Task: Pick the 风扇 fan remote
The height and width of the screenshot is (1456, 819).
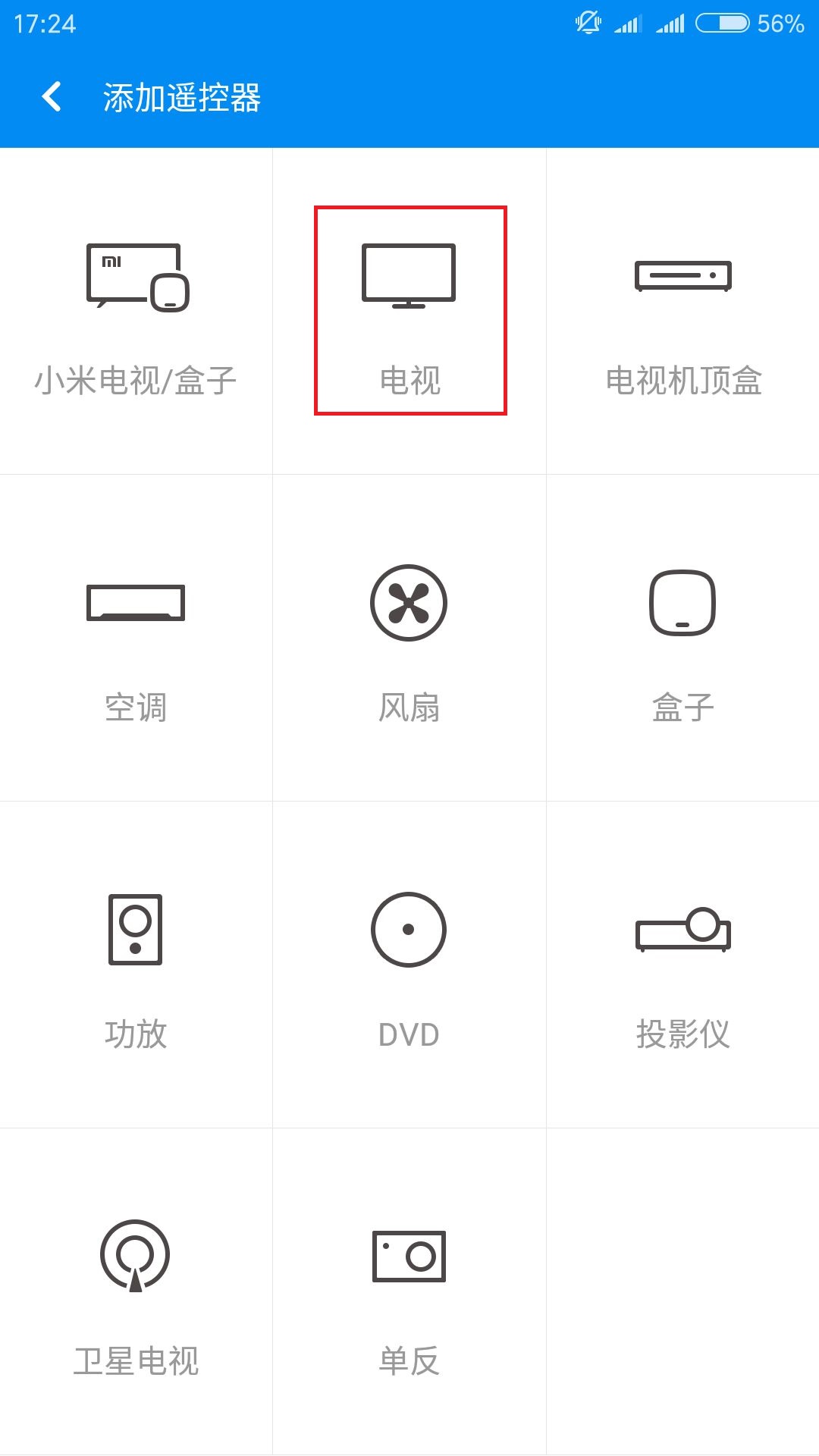Action: point(409,638)
